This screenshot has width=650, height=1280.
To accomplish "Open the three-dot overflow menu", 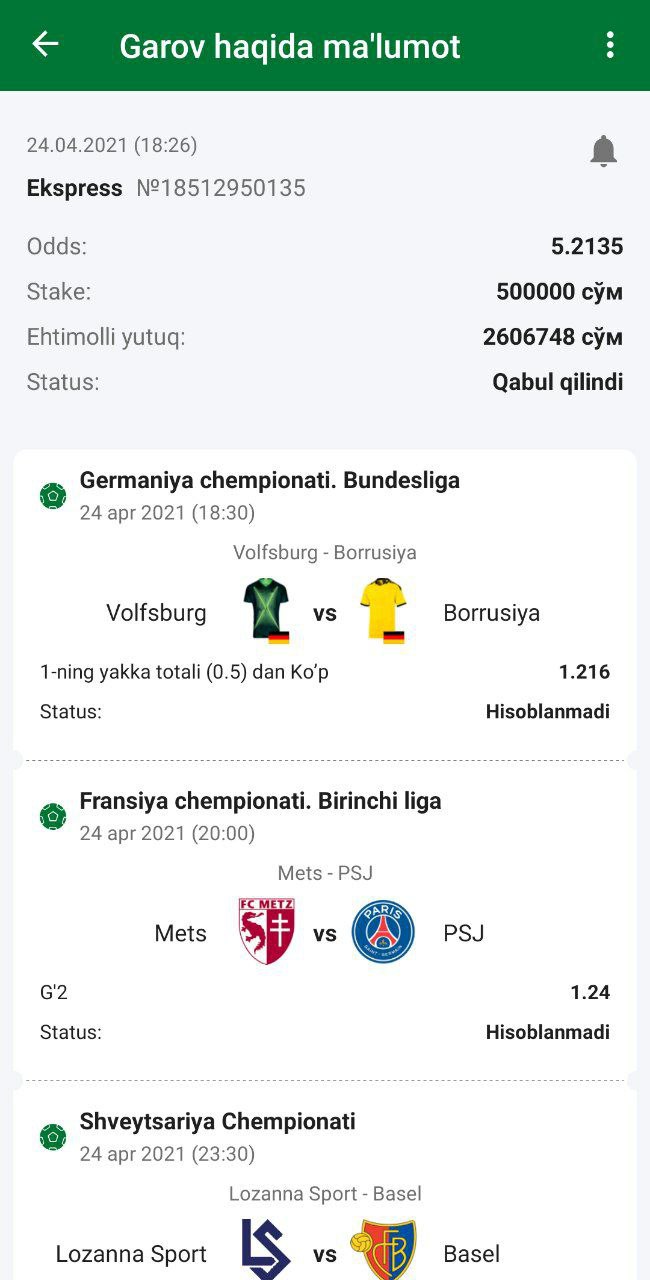I will tap(609, 45).
